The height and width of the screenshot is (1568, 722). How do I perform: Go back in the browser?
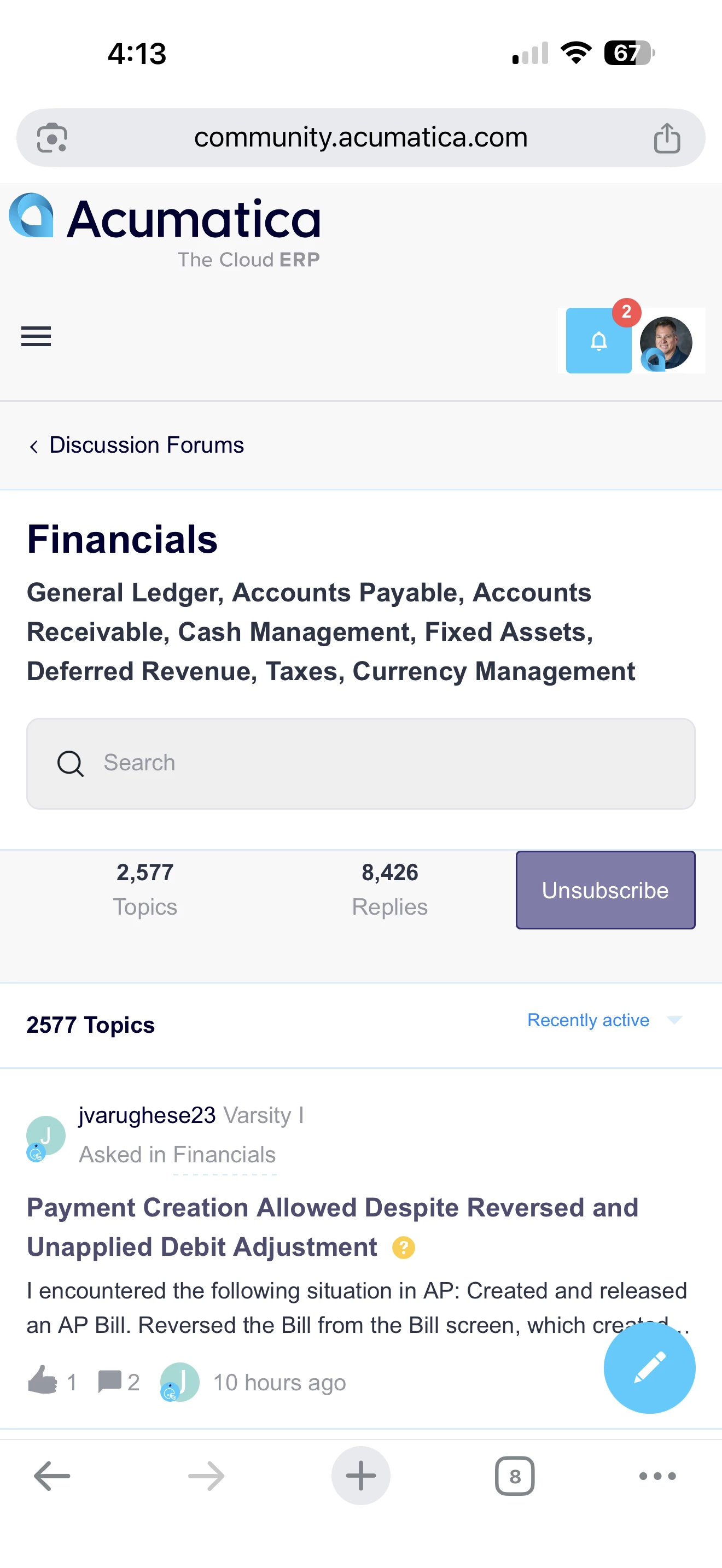(52, 1476)
